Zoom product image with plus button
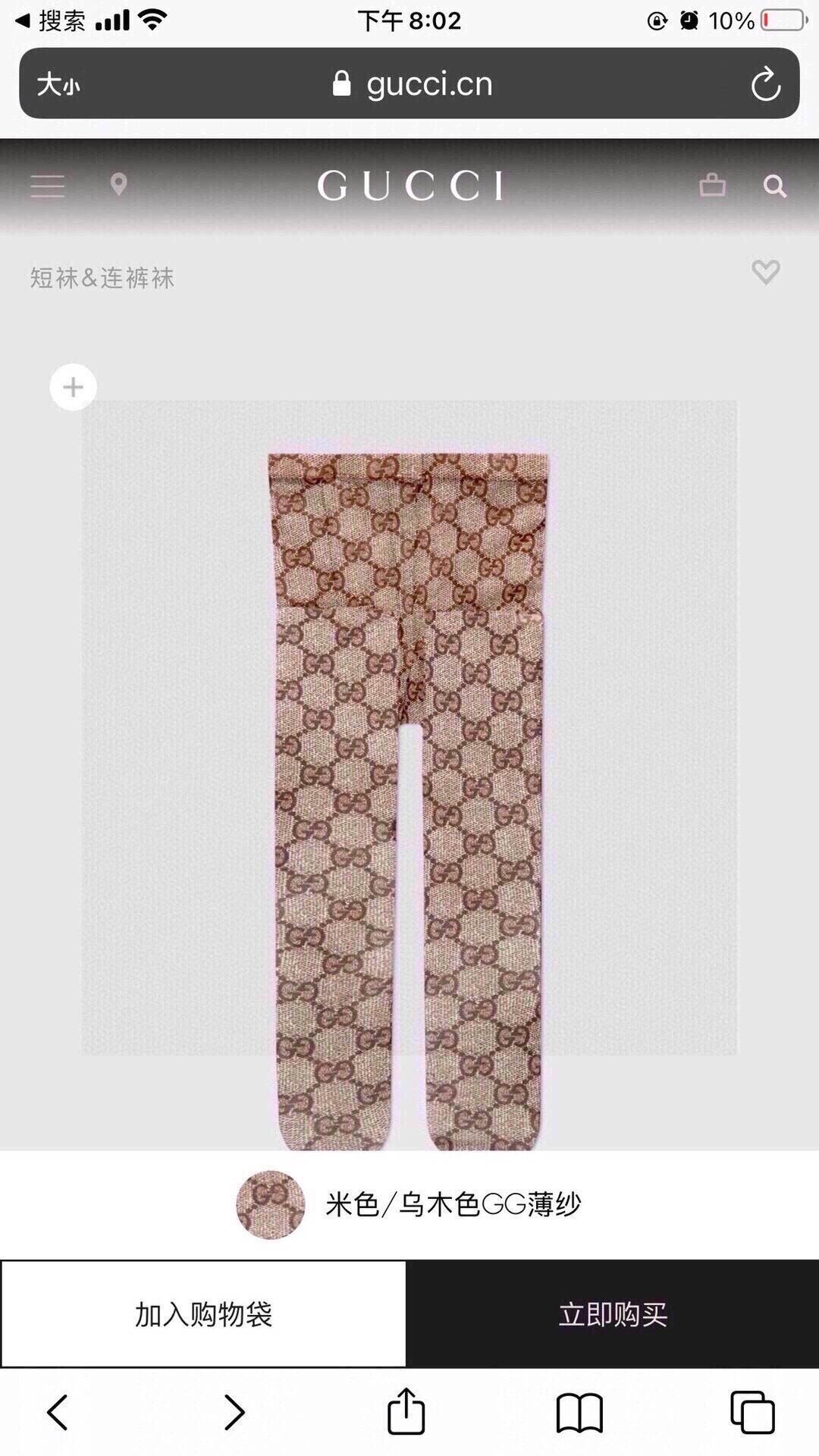This screenshot has width=819, height=1456. [x=73, y=388]
